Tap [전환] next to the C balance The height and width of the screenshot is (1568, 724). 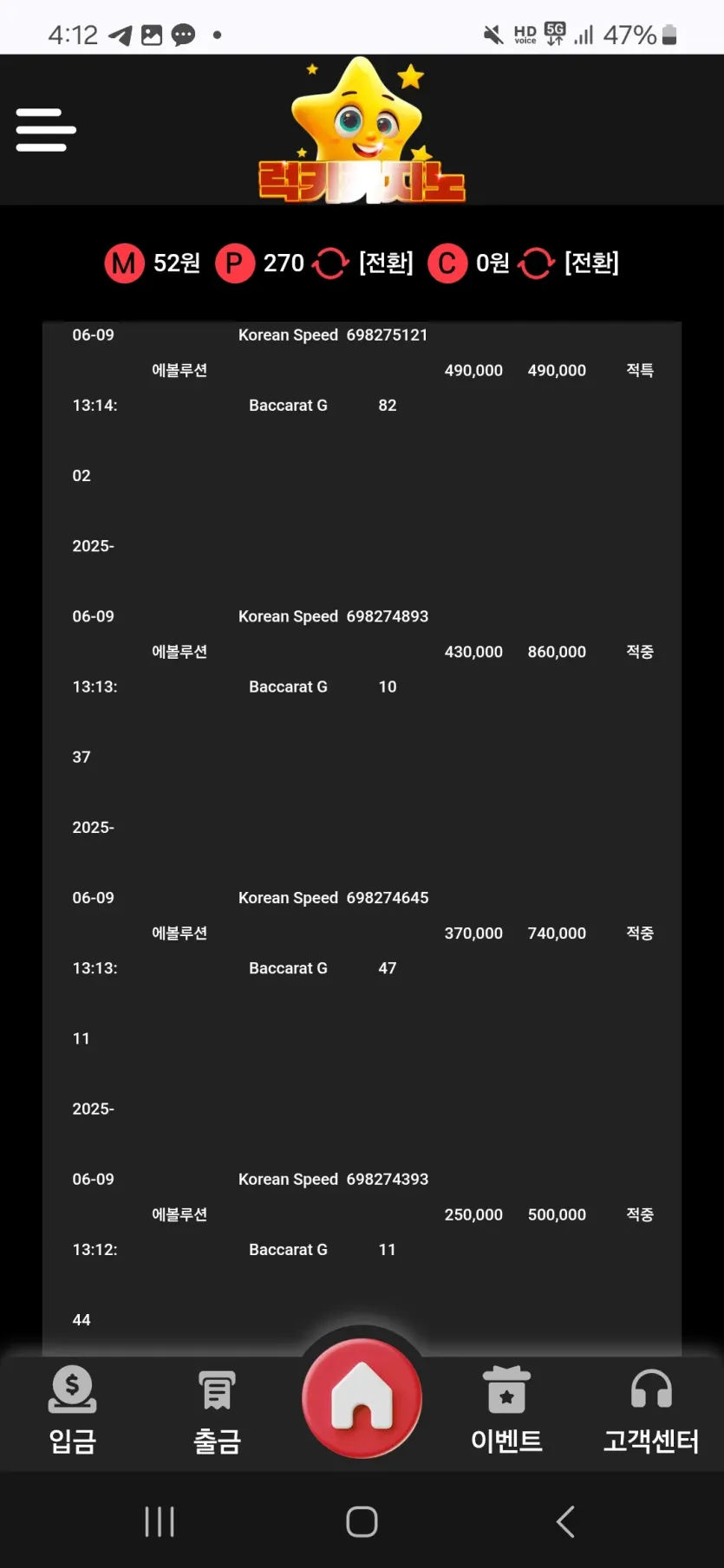591,263
